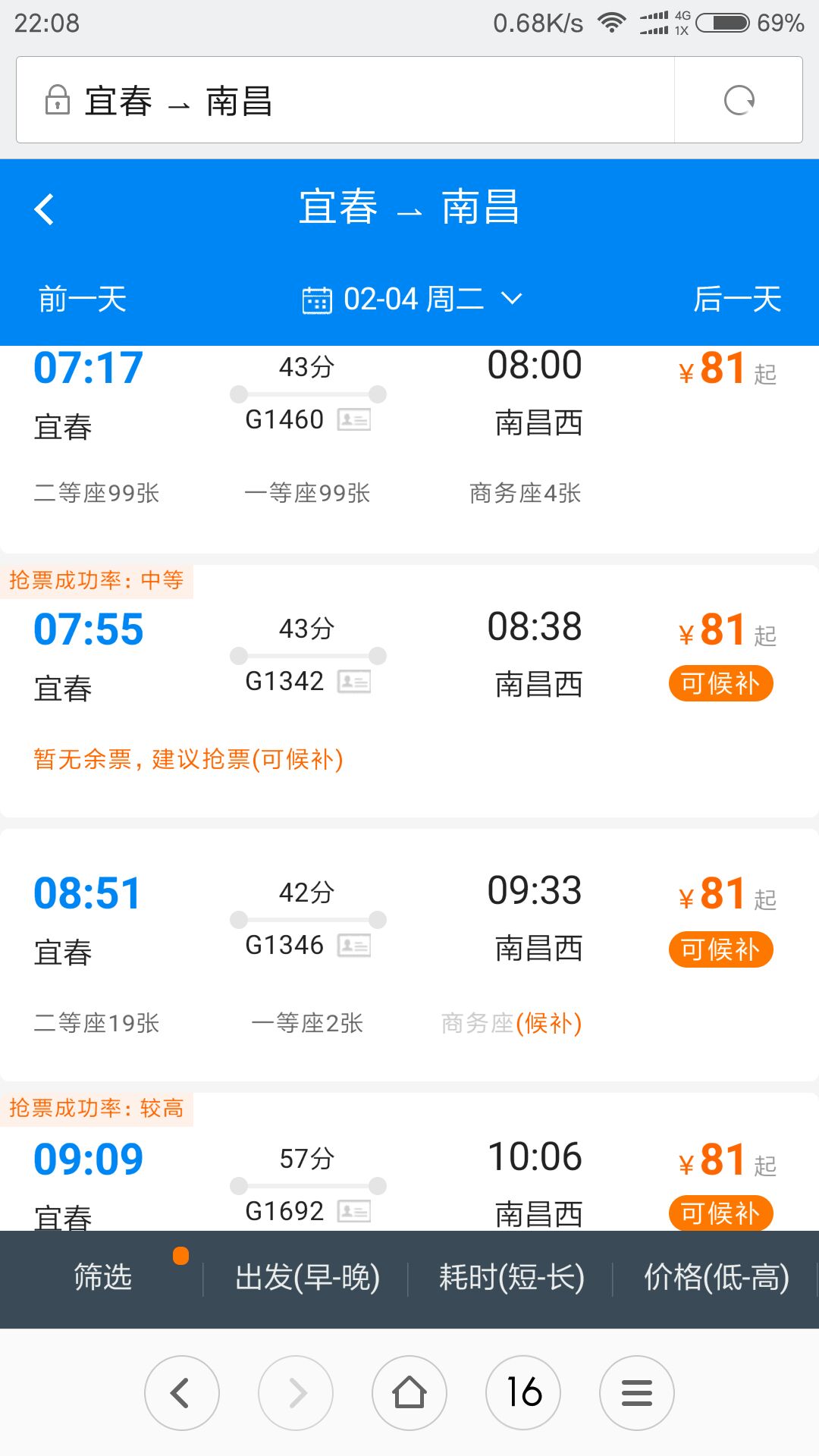The image size is (819, 1456).
Task: Tap 可候补 button for train G1346
Action: 720,949
